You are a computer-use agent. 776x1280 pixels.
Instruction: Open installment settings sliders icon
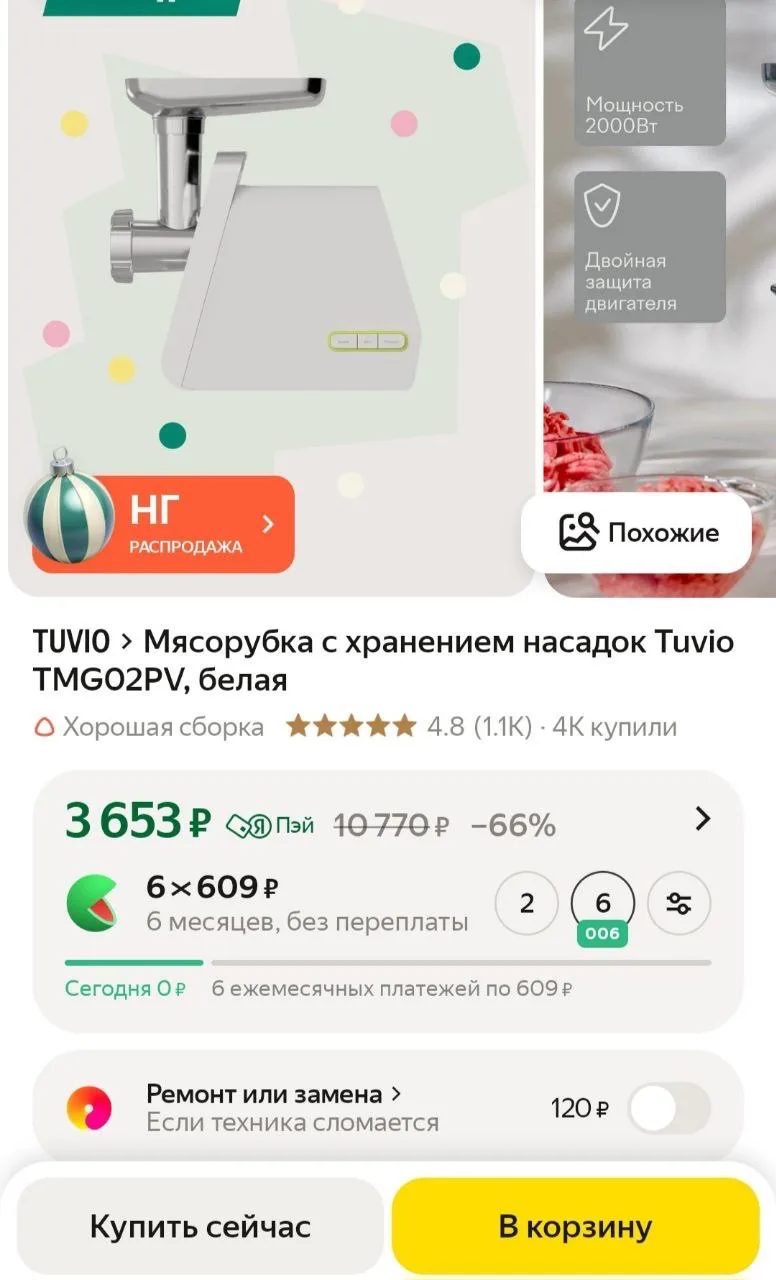click(x=679, y=904)
